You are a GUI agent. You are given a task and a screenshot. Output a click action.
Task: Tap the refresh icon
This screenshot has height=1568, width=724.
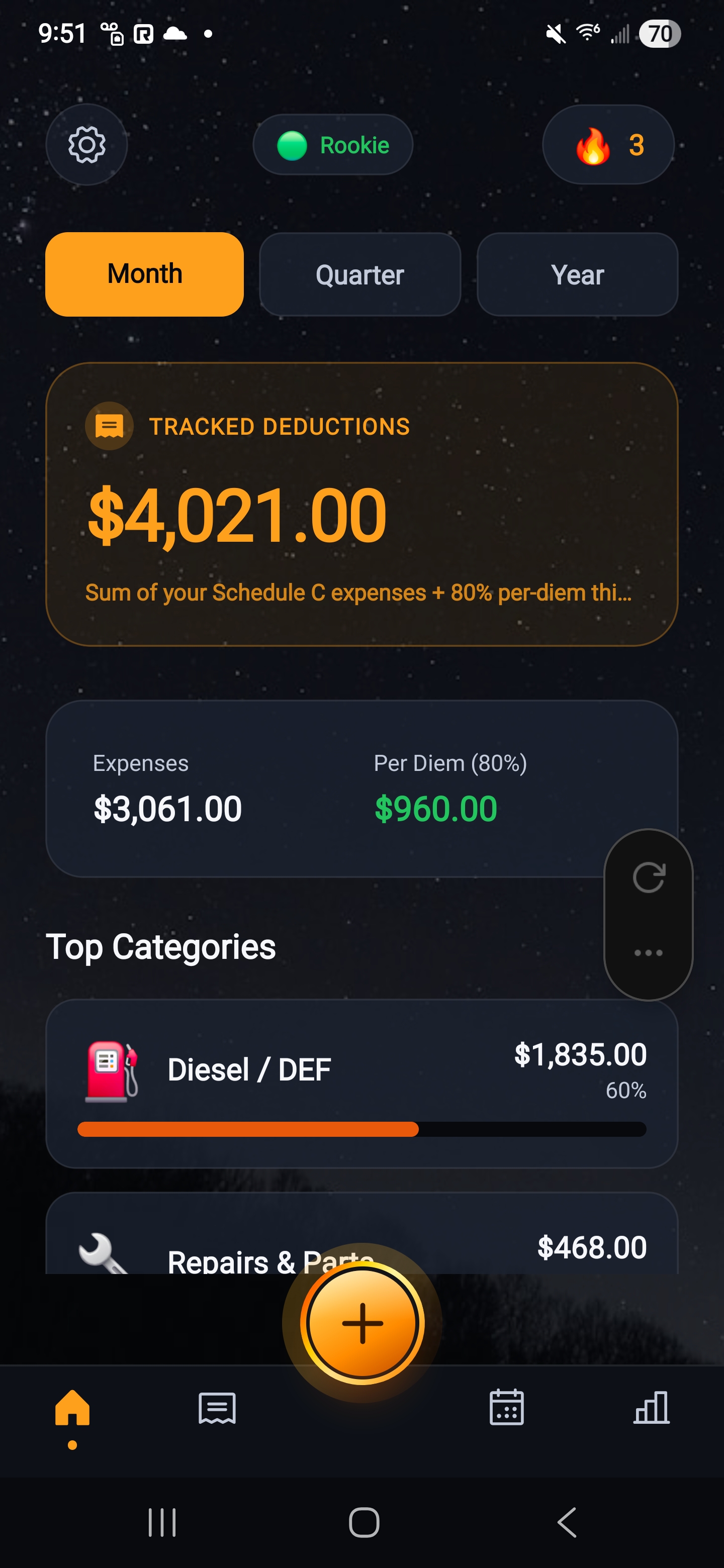tap(649, 878)
